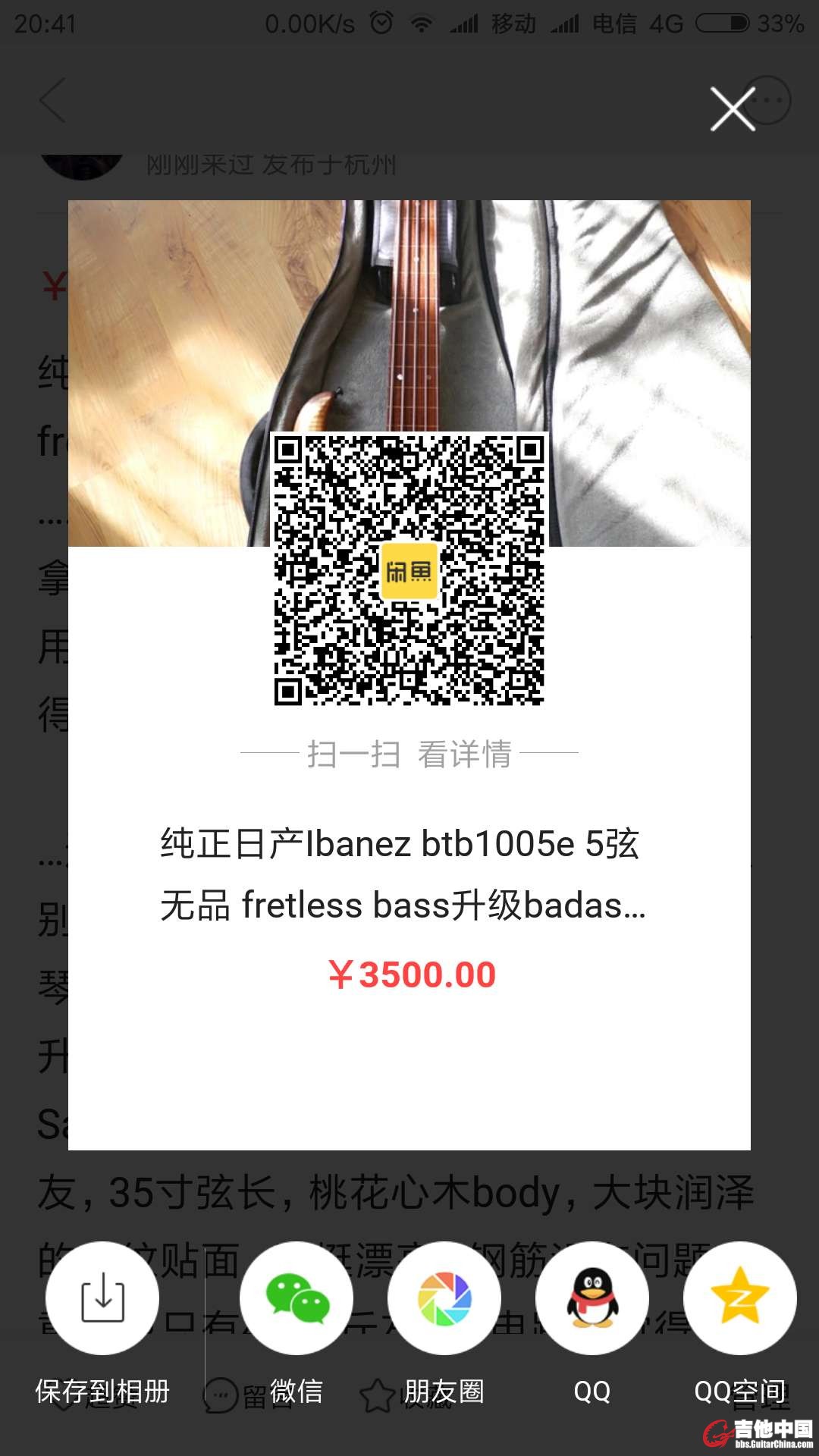Send the listing via QQ
Image resolution: width=819 pixels, height=1456 pixels.
click(592, 1298)
